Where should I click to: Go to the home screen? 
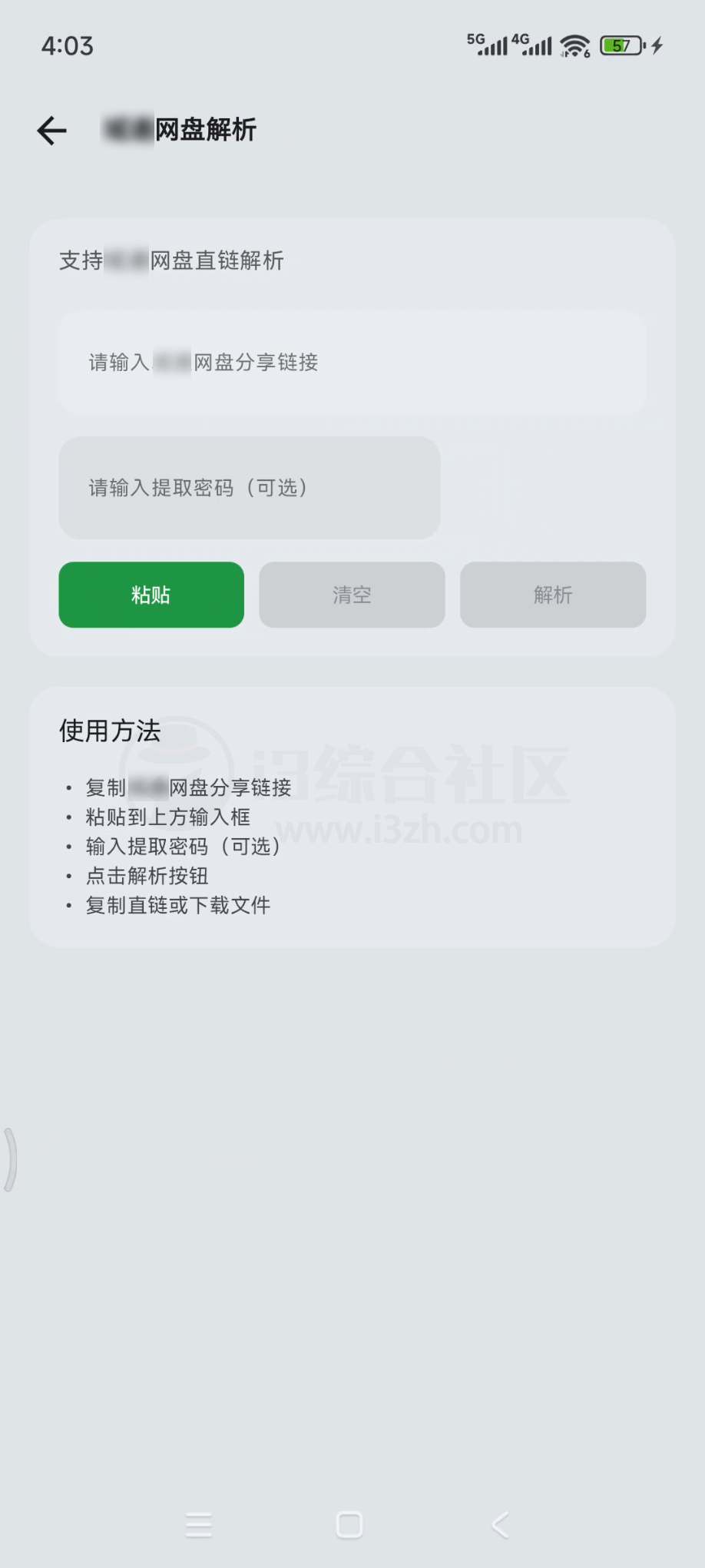click(x=349, y=1525)
